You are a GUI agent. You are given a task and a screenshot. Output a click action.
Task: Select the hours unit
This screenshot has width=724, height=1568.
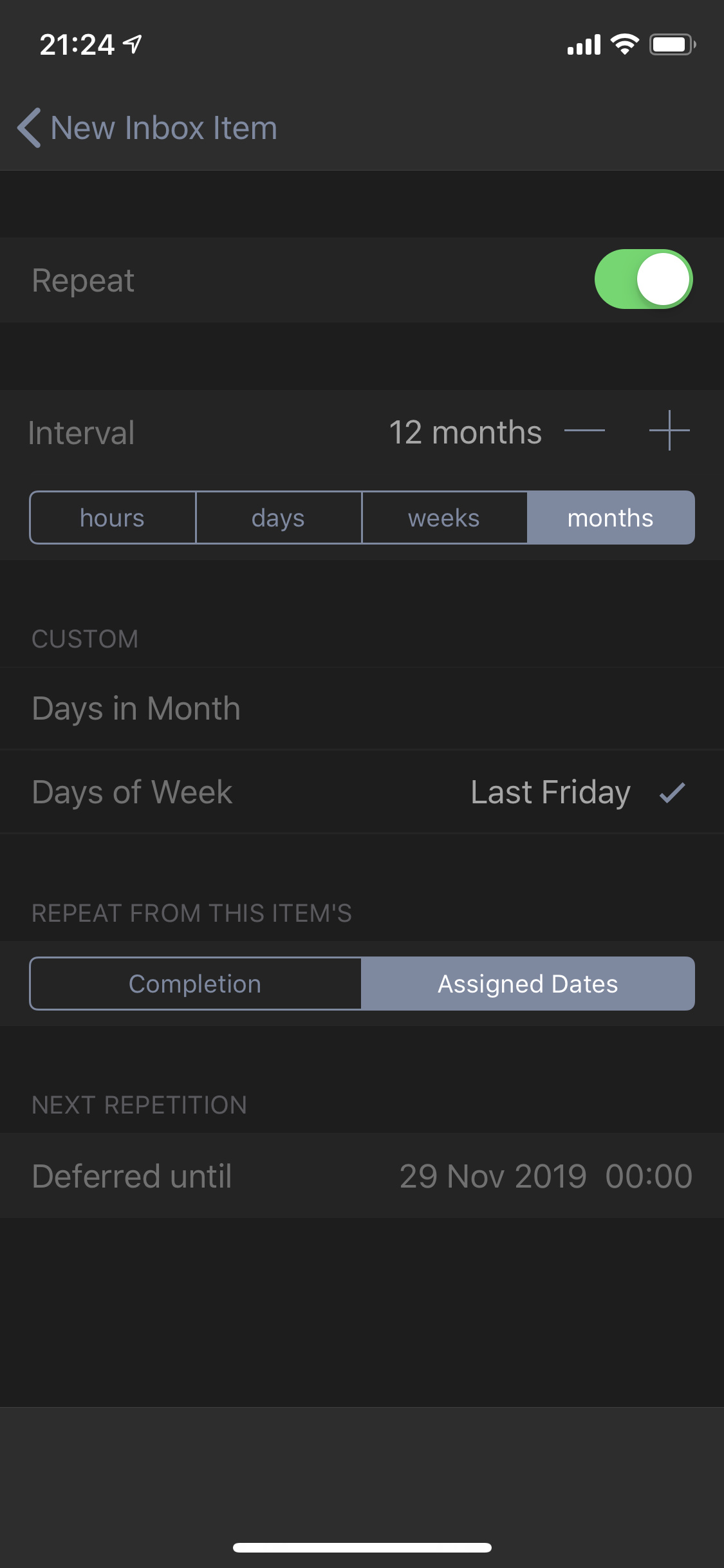pos(113,518)
